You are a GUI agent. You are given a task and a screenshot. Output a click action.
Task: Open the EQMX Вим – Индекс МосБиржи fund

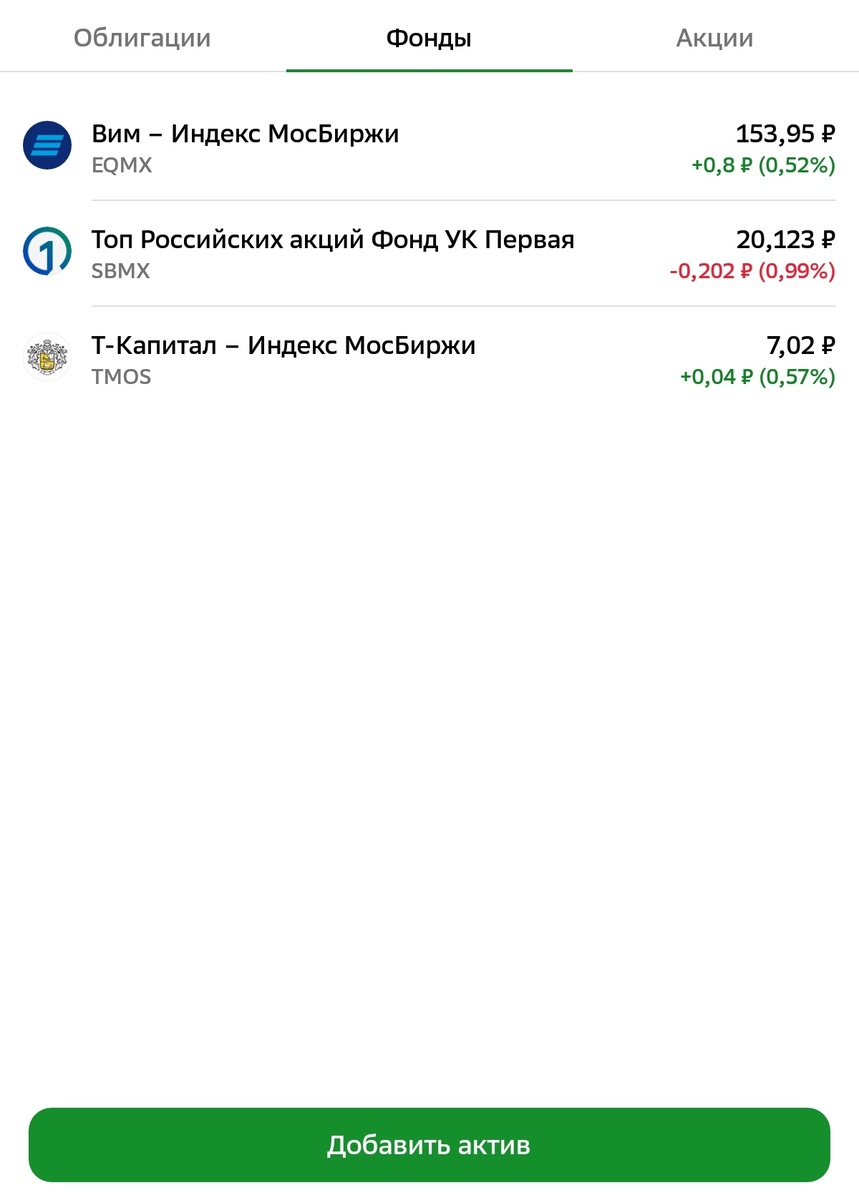tap(429, 148)
